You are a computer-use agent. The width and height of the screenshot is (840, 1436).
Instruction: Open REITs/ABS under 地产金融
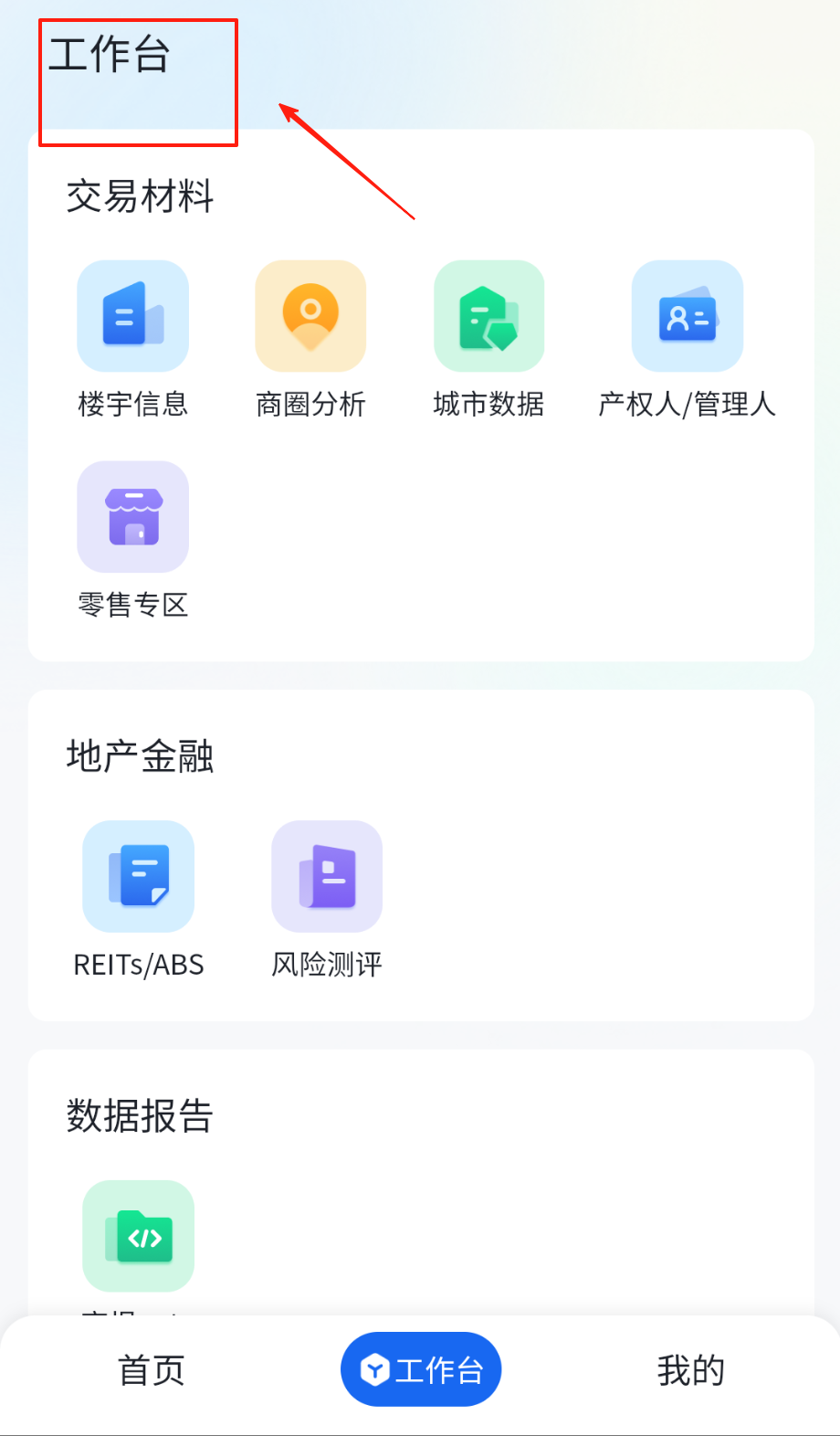(138, 877)
